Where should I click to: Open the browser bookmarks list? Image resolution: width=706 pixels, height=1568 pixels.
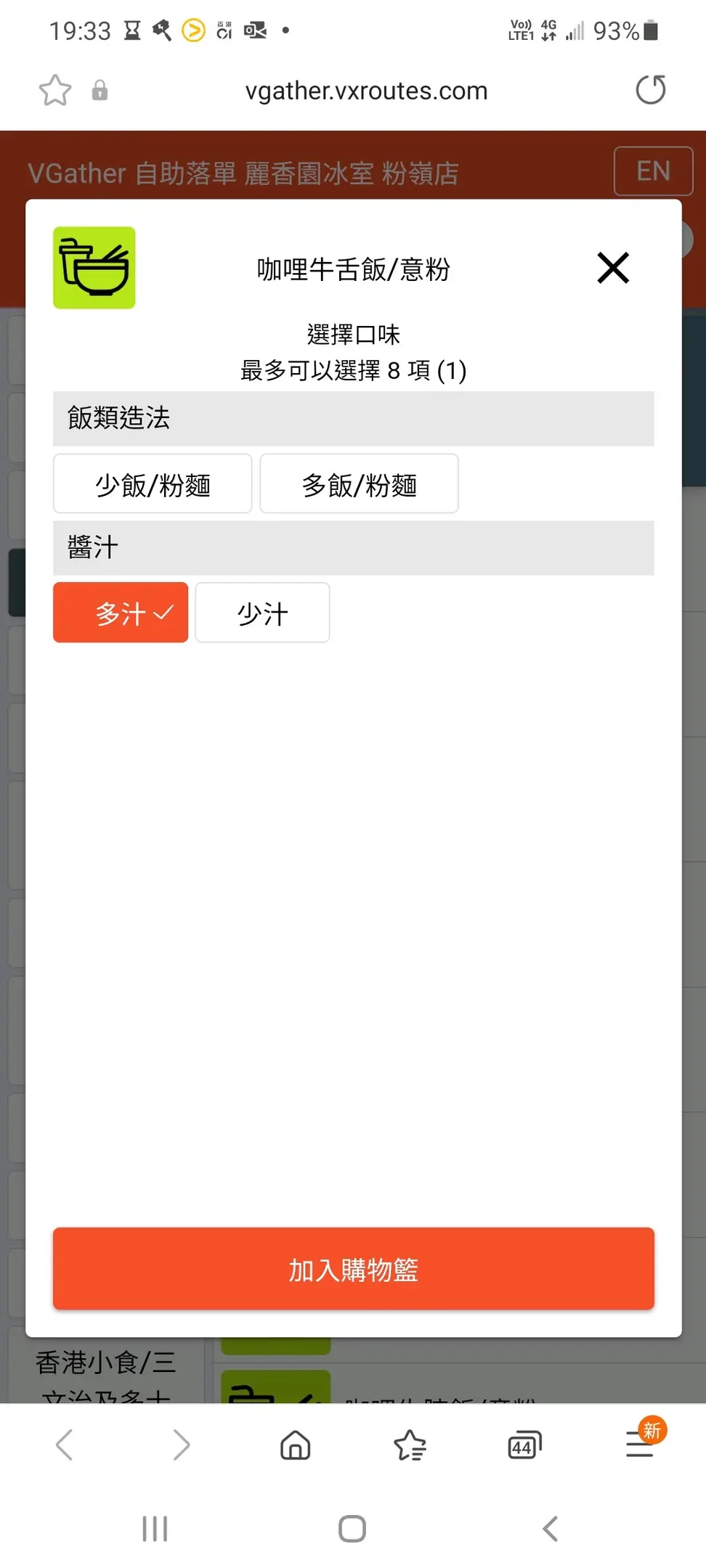point(410,1445)
